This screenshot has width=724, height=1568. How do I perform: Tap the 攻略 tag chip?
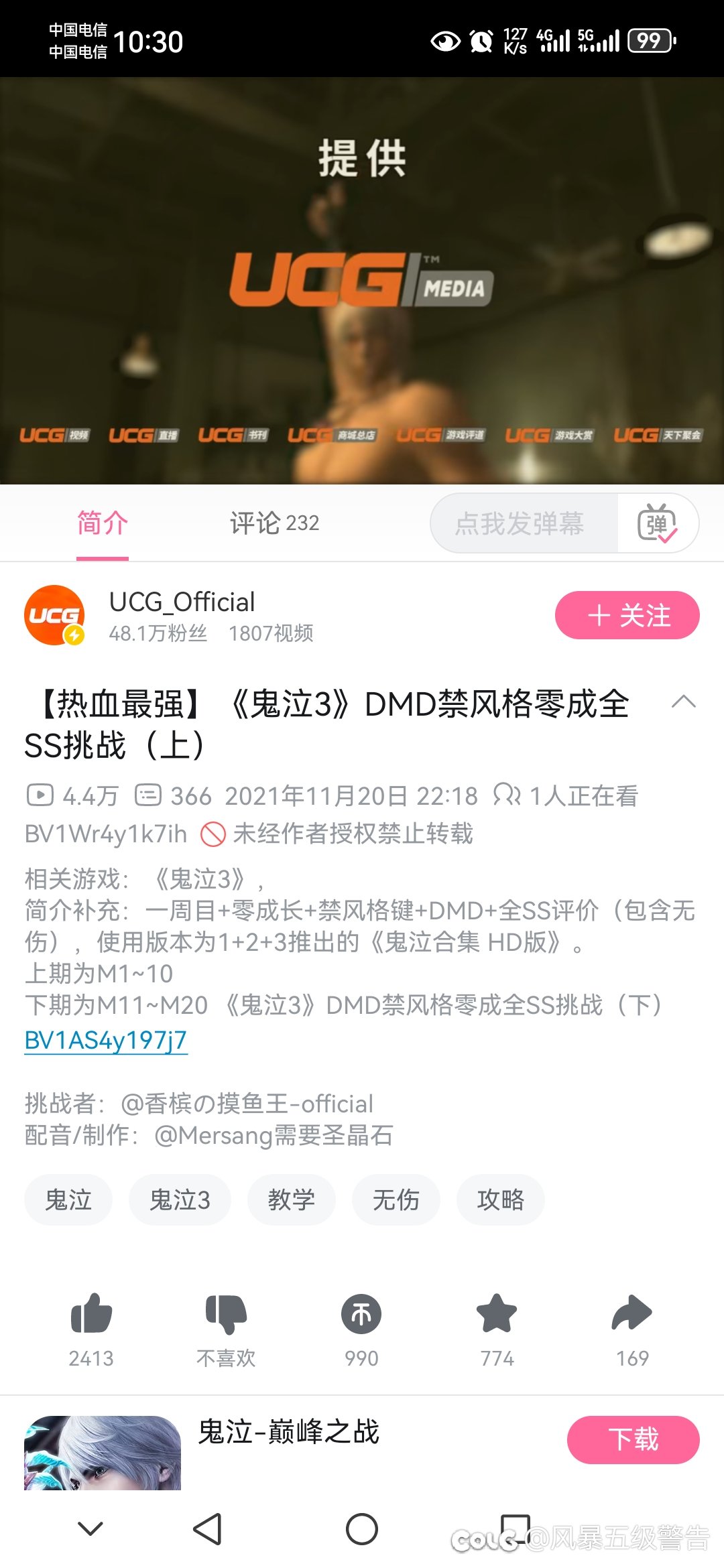tap(500, 1199)
